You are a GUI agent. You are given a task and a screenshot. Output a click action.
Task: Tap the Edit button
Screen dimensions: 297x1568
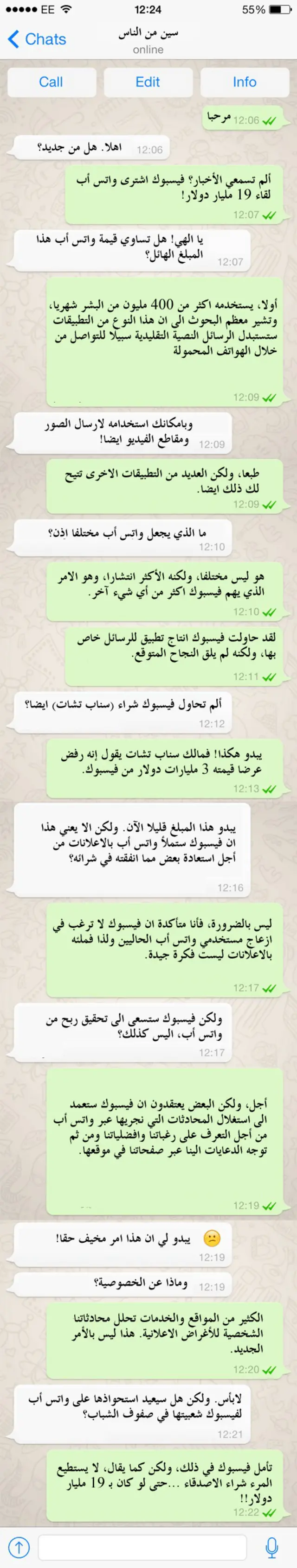[x=148, y=82]
